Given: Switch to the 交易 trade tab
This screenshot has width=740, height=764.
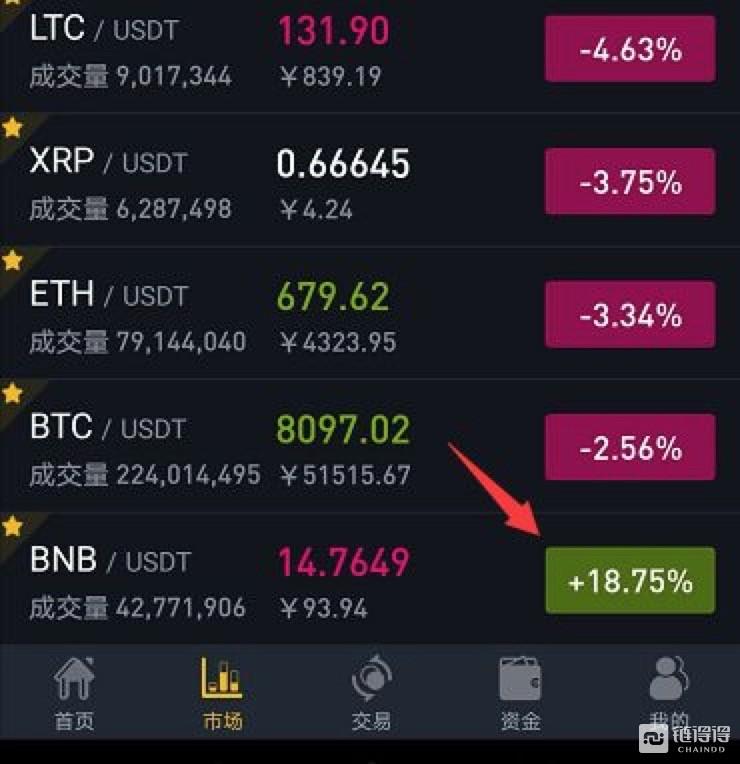Looking at the screenshot, I should pos(371,695).
